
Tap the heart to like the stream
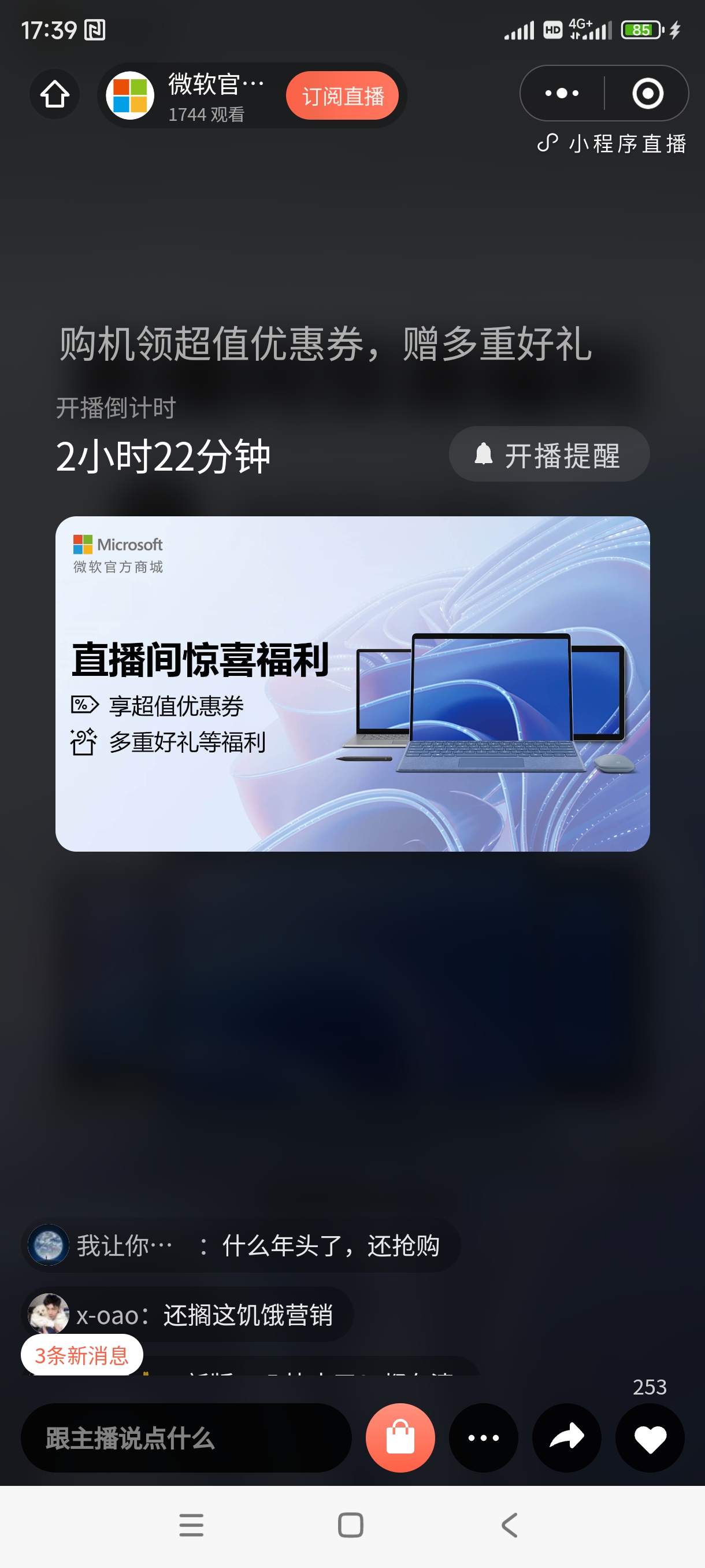[649, 1437]
